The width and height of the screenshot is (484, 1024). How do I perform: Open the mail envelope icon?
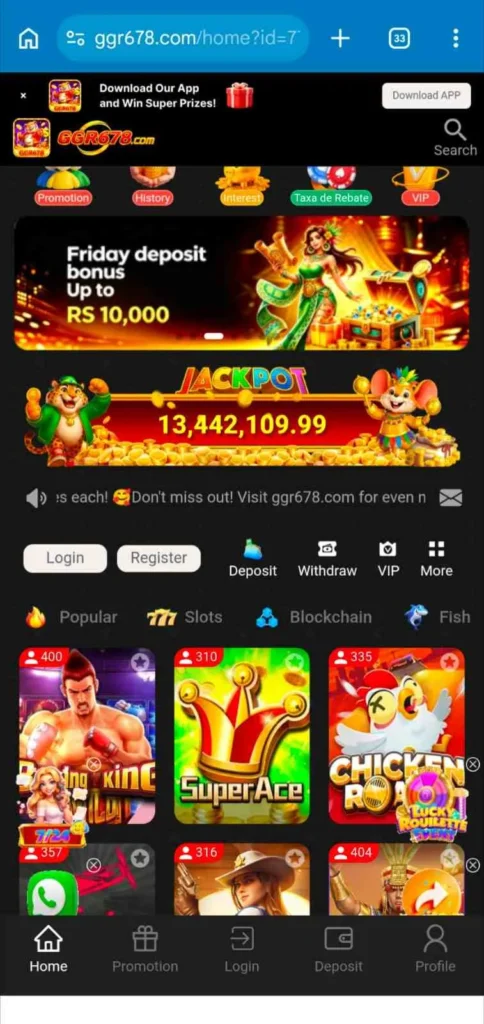(451, 498)
